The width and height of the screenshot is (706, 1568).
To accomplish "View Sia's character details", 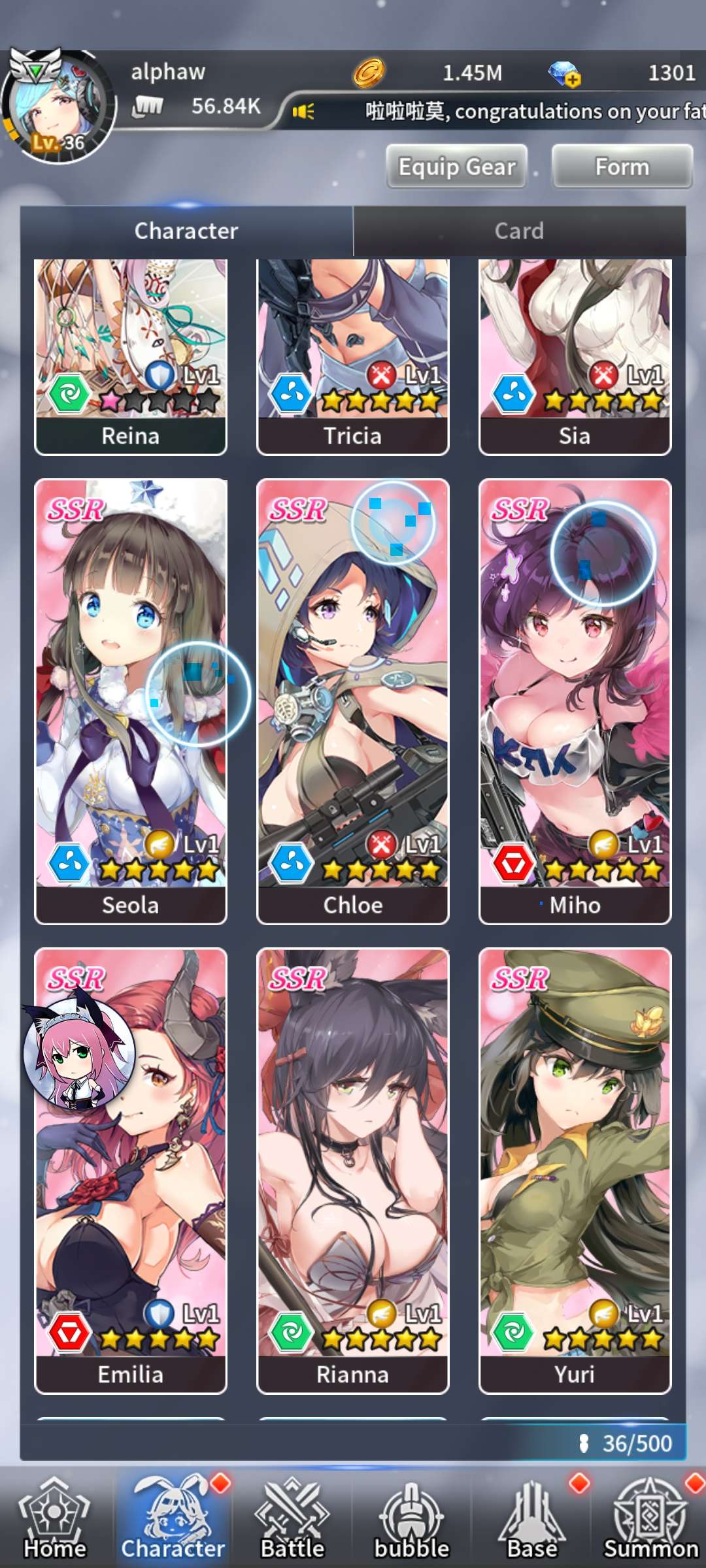I will click(575, 356).
